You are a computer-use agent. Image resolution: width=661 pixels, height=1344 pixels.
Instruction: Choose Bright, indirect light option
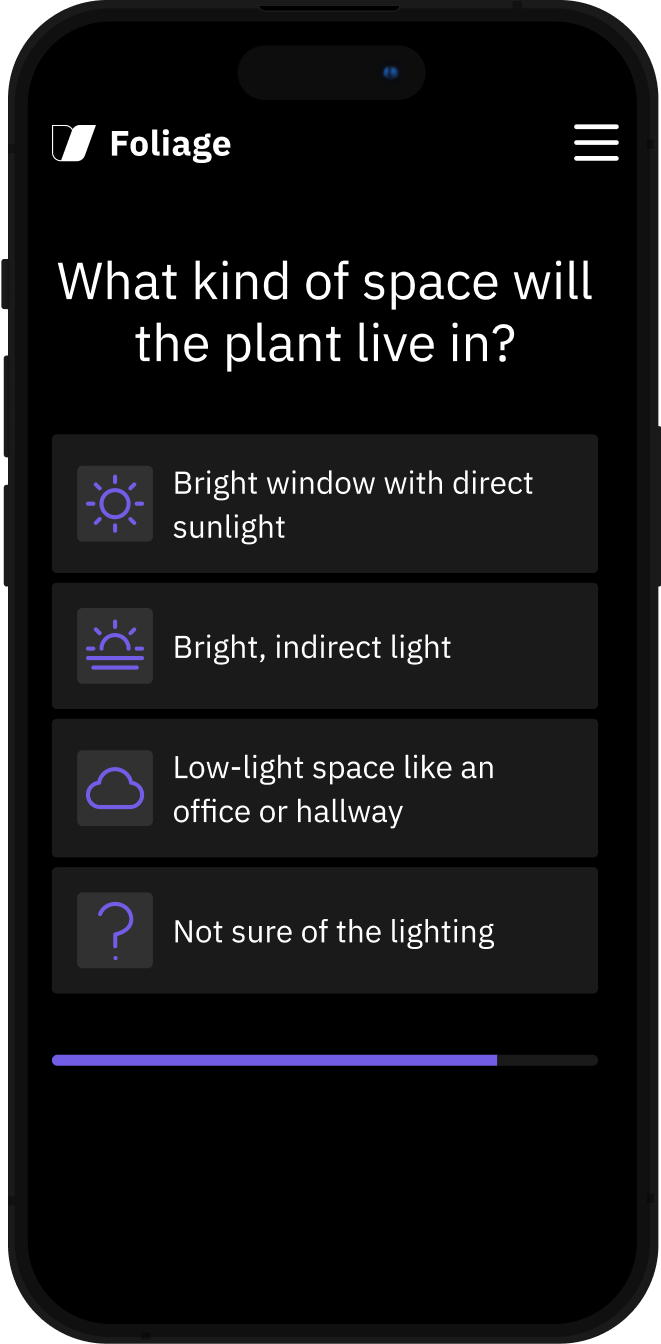tap(325, 647)
